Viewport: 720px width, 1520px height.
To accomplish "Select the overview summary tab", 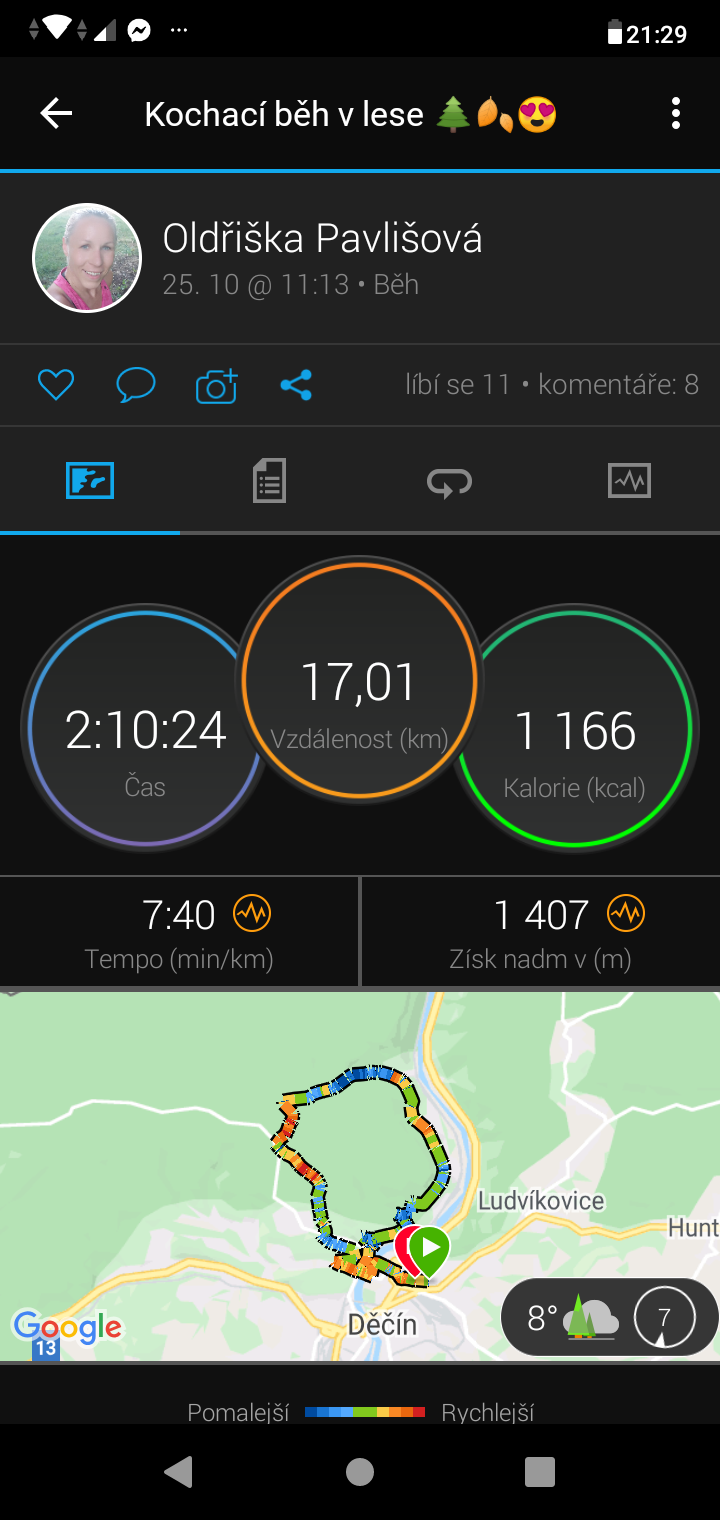I will (90, 481).
